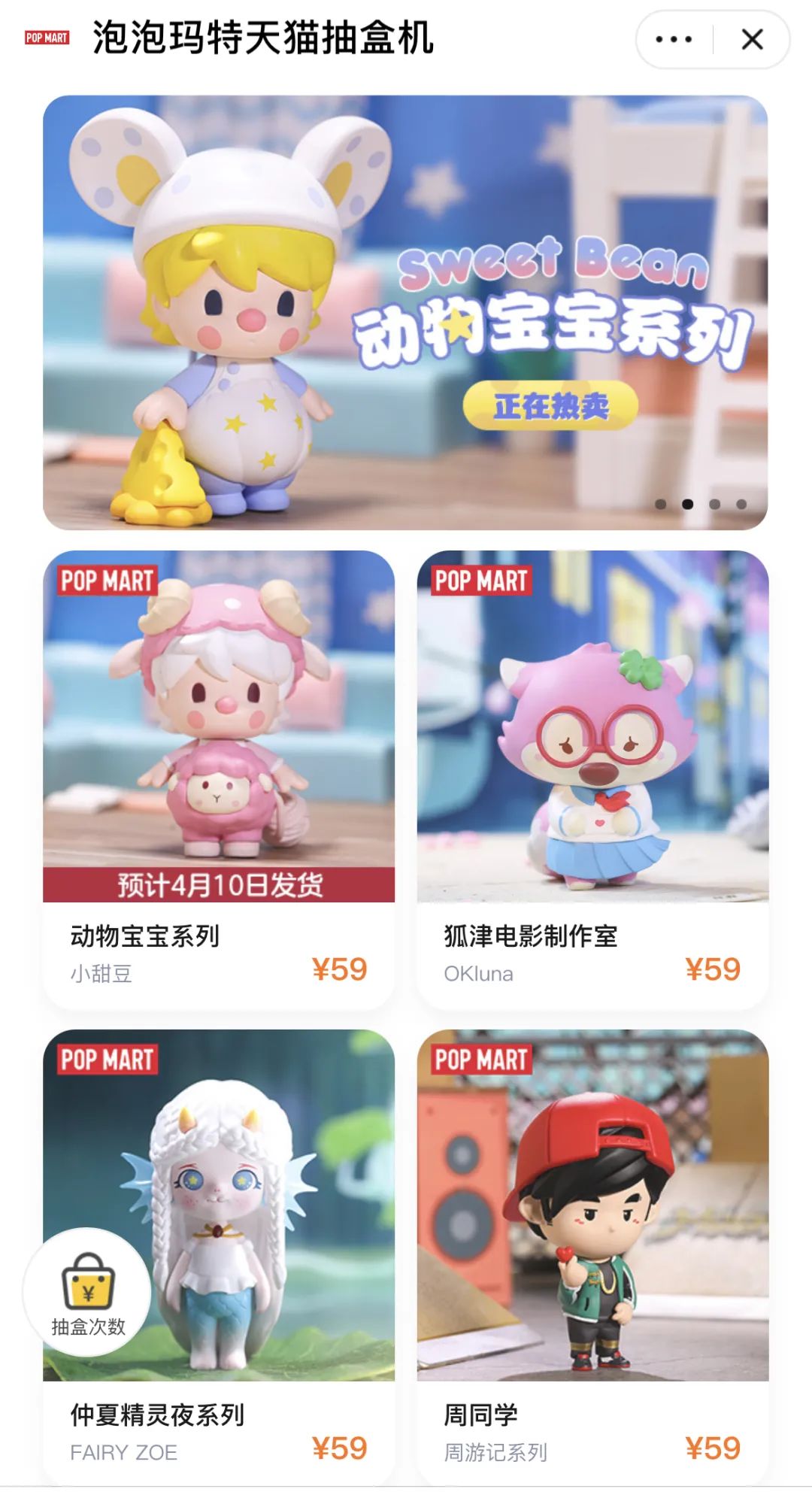Open the 狐津电影制作室 OKluna product card
This screenshot has width=812, height=1498.
(592, 778)
